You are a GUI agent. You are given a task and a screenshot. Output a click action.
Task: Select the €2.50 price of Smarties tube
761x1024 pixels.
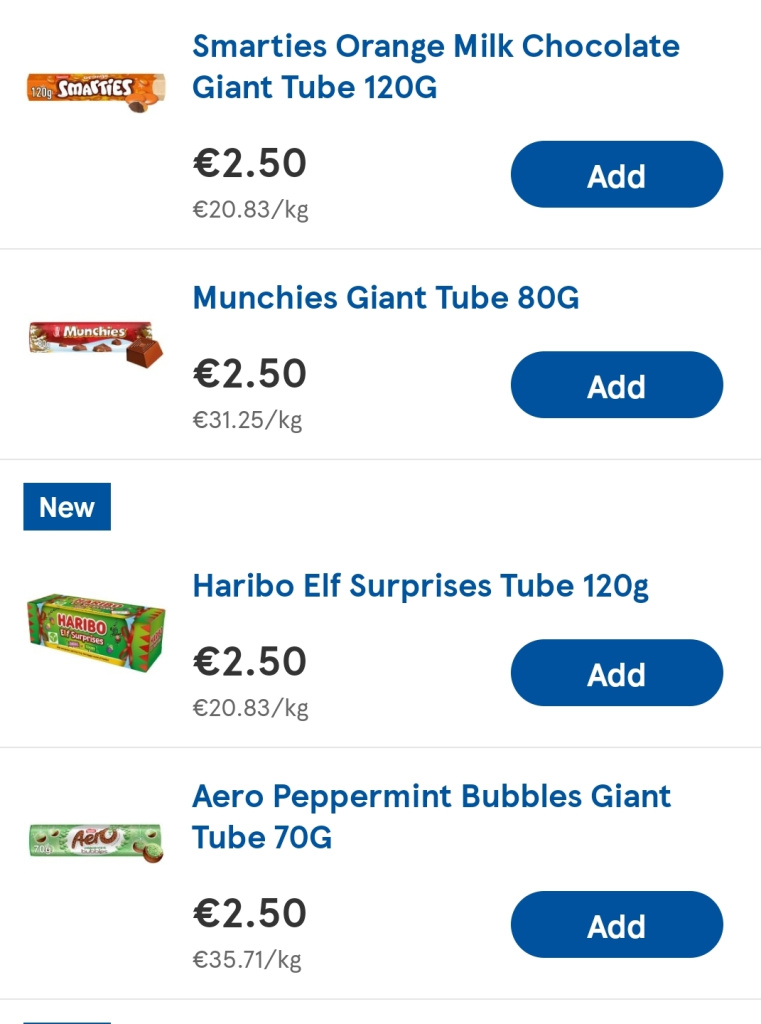(x=248, y=163)
